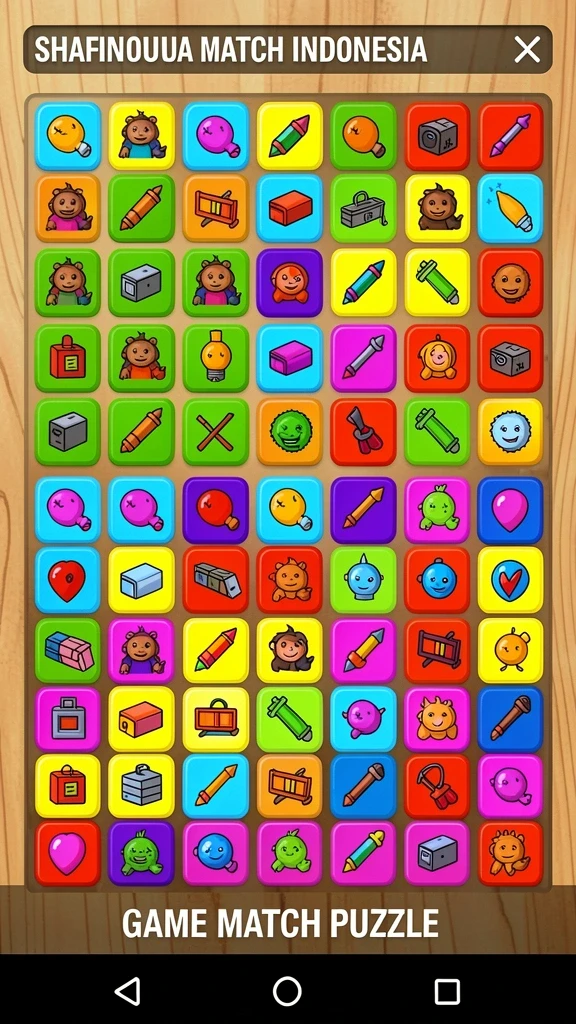
Task: Tap the pink balloon on dark blue tile
Action: 510,510
